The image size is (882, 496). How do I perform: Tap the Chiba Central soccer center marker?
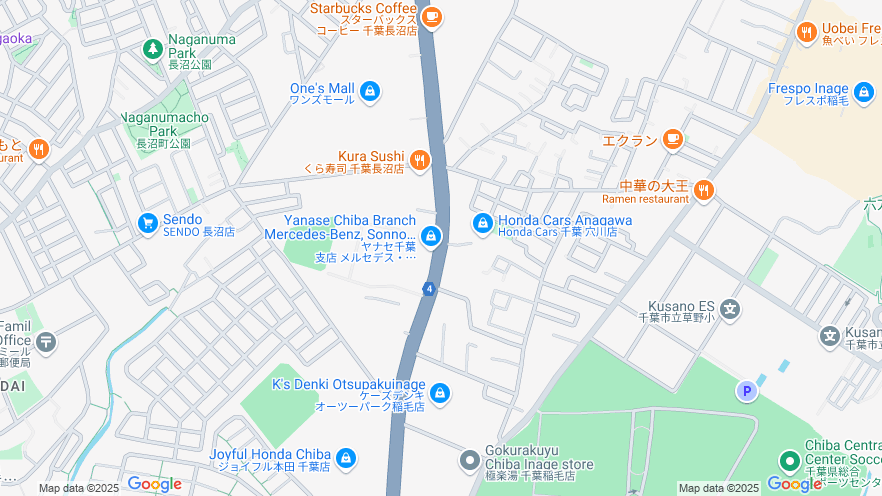(790, 461)
